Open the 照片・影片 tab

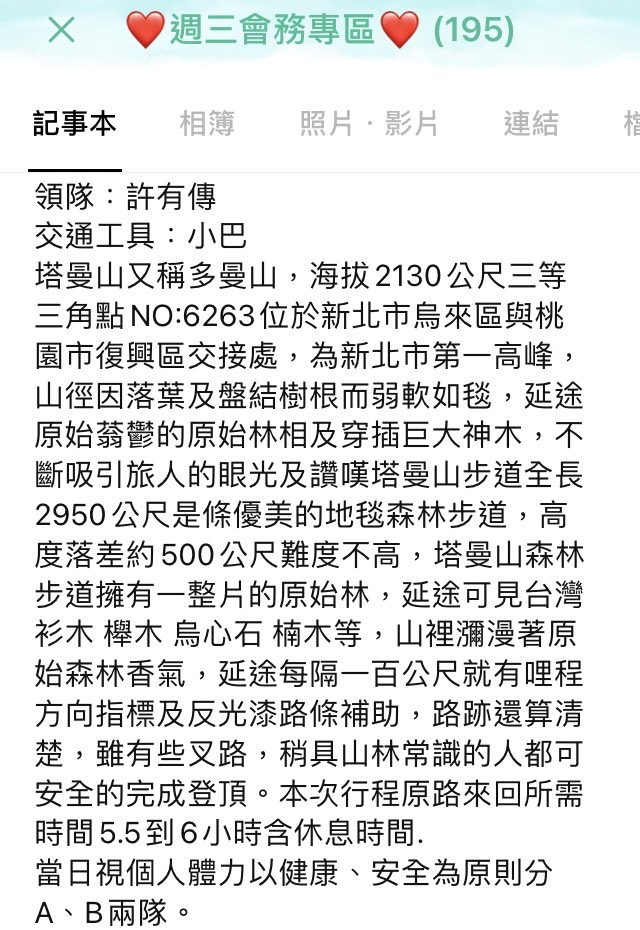tap(369, 124)
